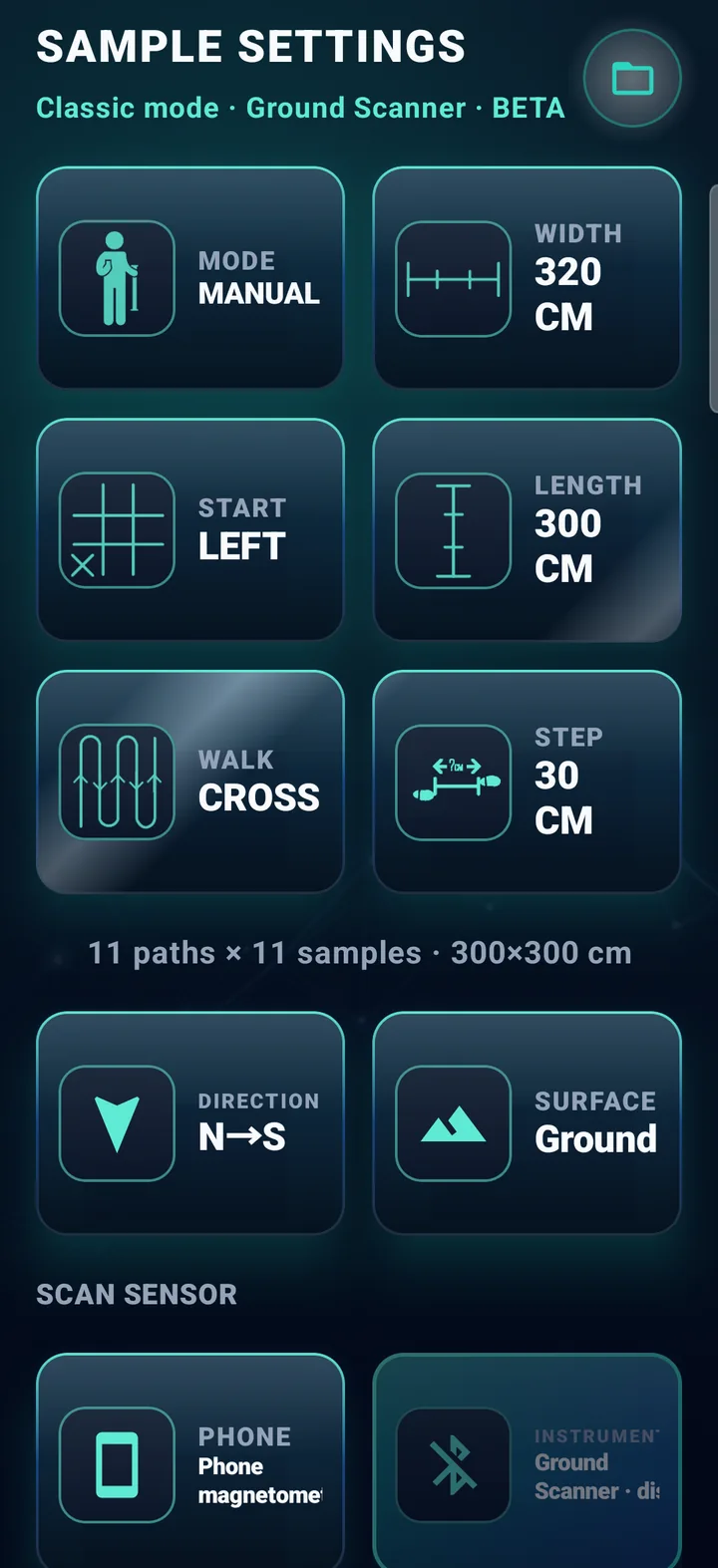
Task: Open the folder icon button
Action: 632,79
